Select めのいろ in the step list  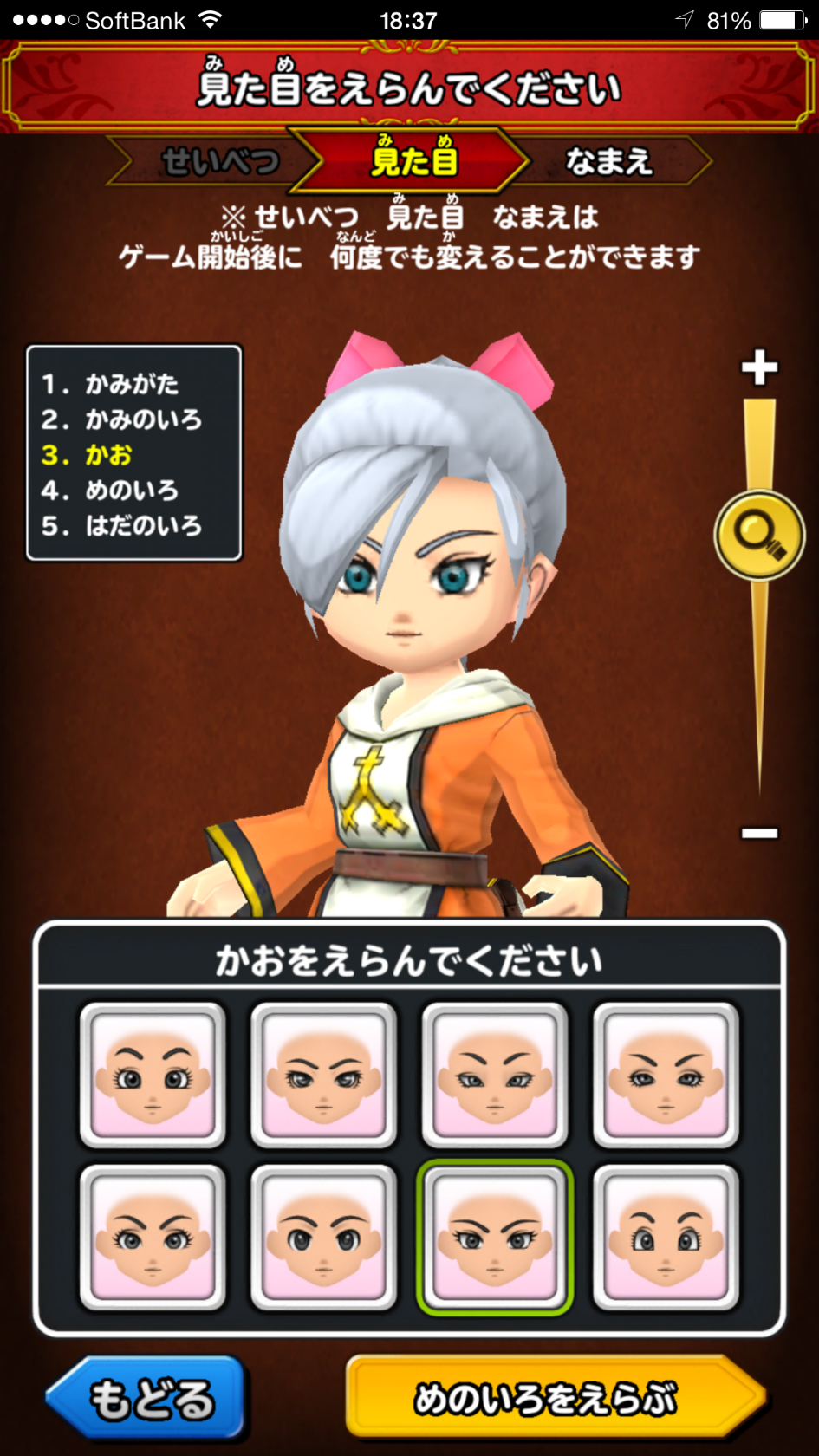[x=110, y=491]
